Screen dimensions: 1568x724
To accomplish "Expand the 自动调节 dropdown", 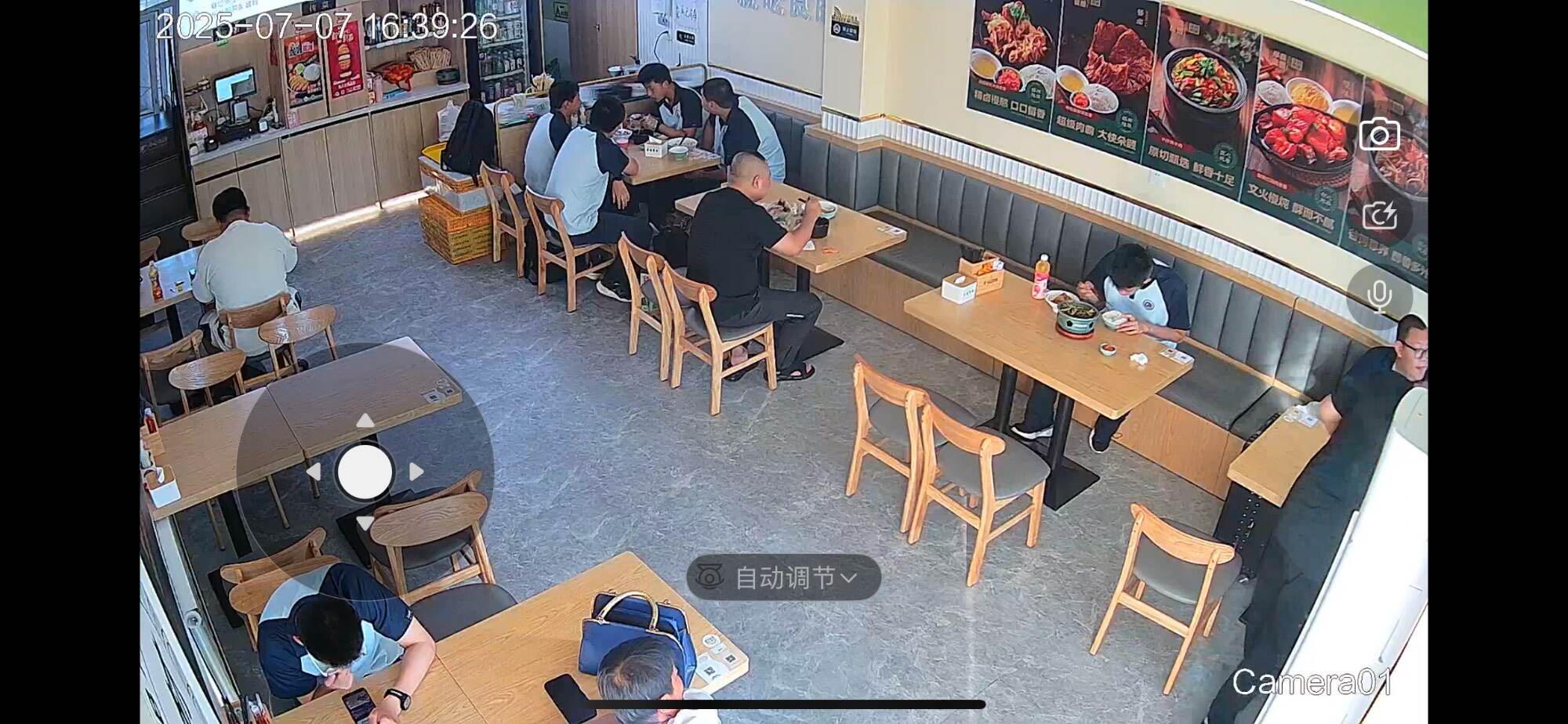I will (x=784, y=578).
